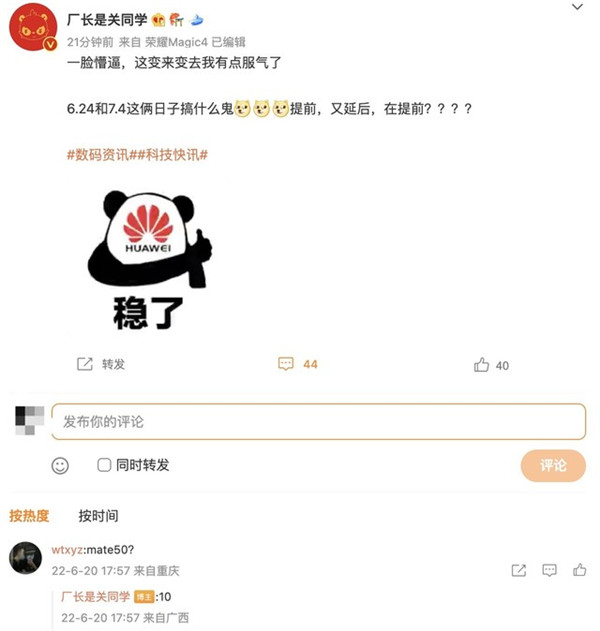Open the emoji picker
This screenshot has width=600, height=631.
(x=61, y=466)
